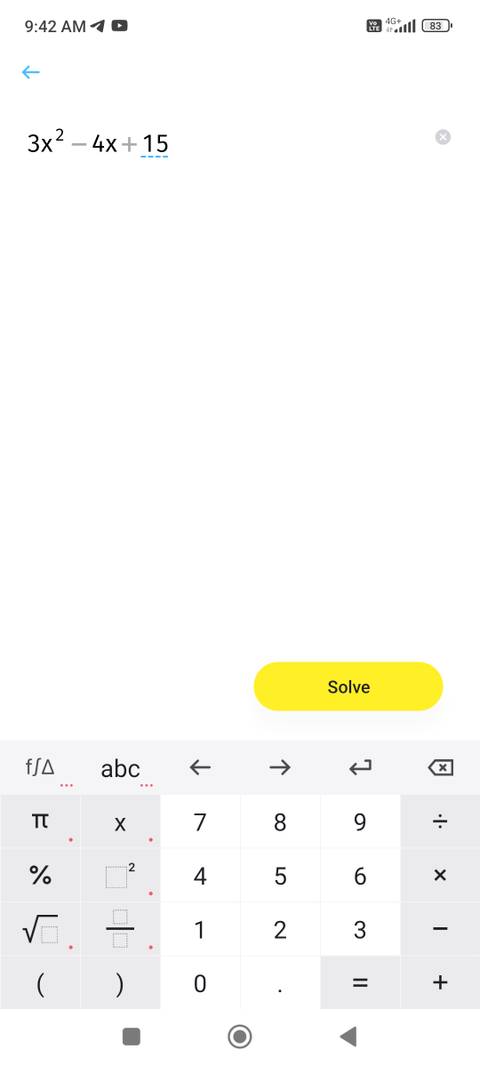Tap the division operator key
480x1067 pixels.
pyautogui.click(x=441, y=822)
